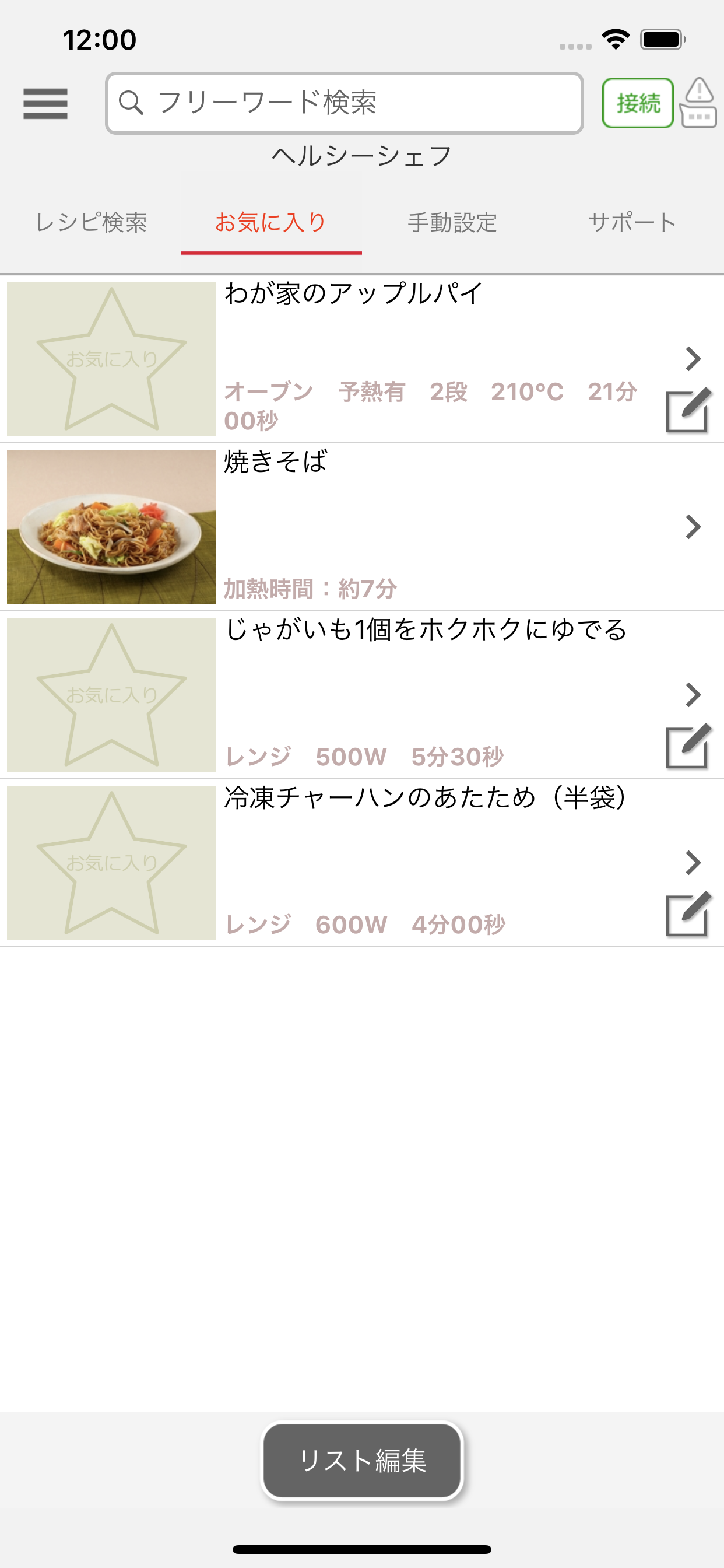Switch to the 手動設定 tab
This screenshot has height=1568, width=724.
pyautogui.click(x=452, y=223)
